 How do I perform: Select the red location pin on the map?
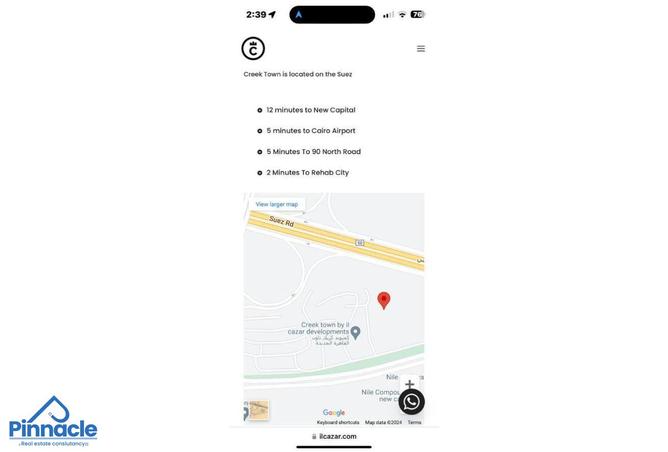383,299
